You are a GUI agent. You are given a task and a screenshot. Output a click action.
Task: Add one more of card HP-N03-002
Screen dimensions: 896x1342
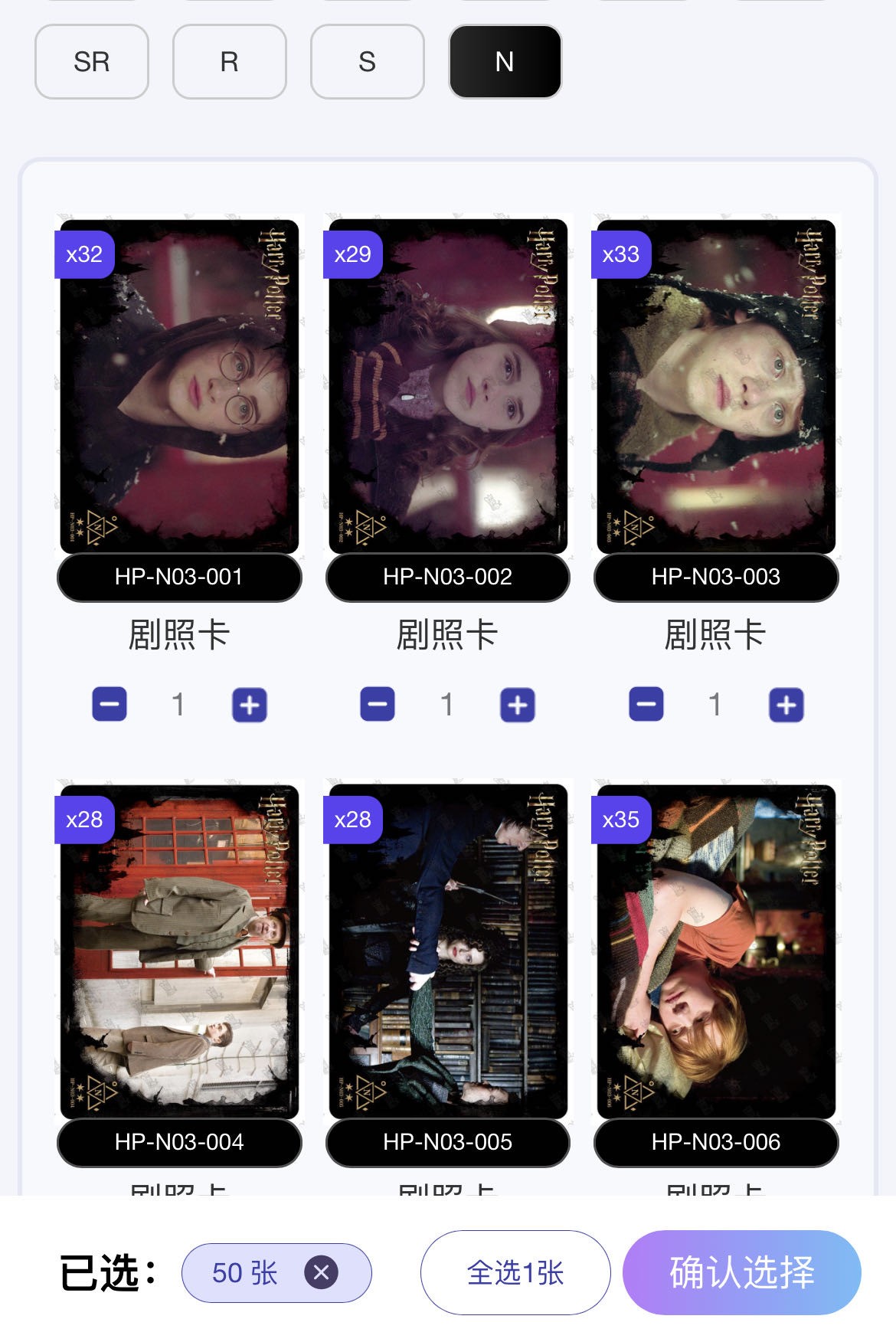[x=518, y=705]
